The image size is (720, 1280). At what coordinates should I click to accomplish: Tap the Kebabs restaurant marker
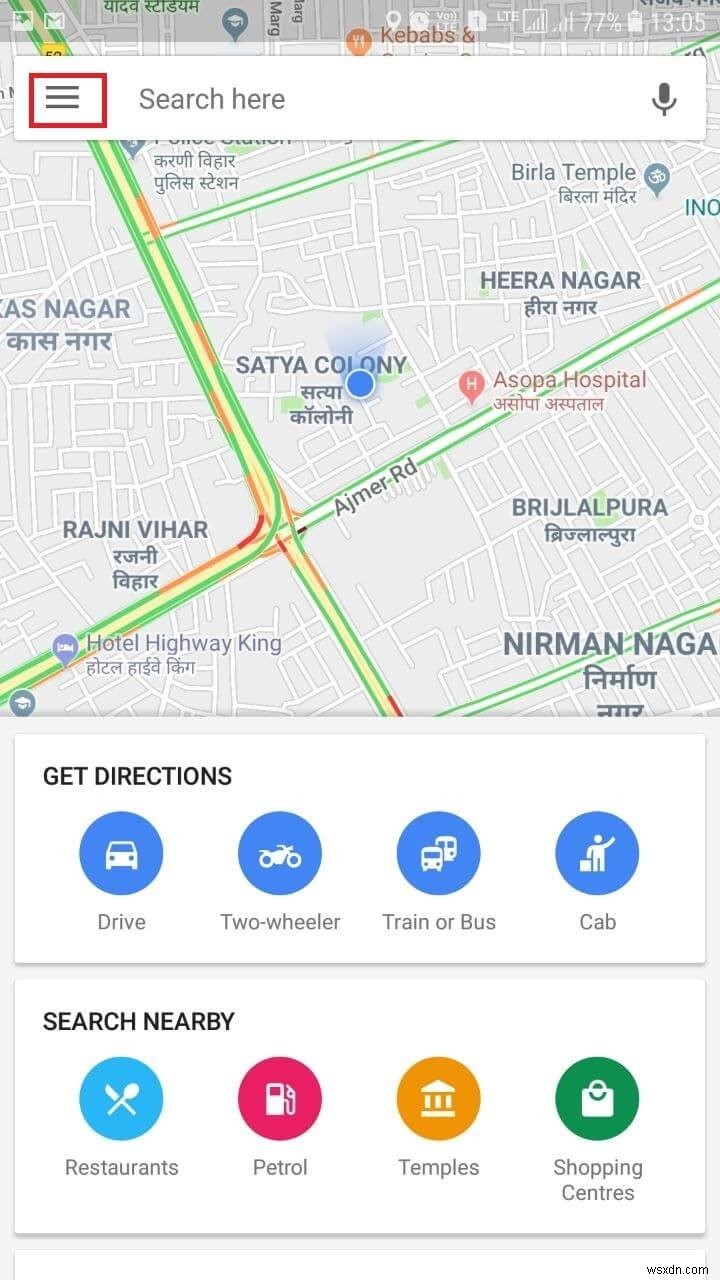(357, 42)
